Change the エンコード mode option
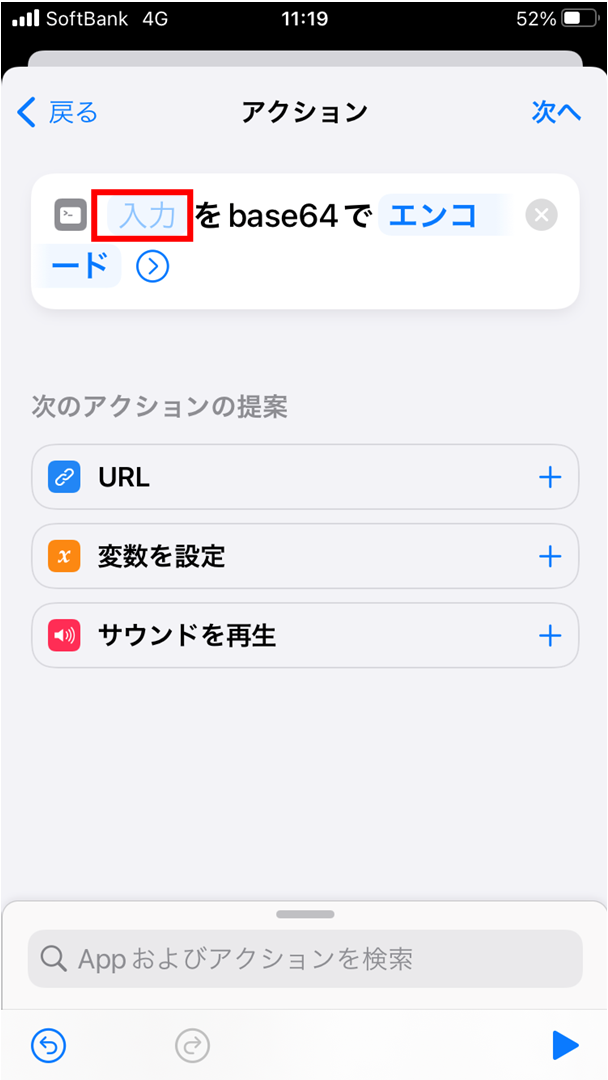 432,216
